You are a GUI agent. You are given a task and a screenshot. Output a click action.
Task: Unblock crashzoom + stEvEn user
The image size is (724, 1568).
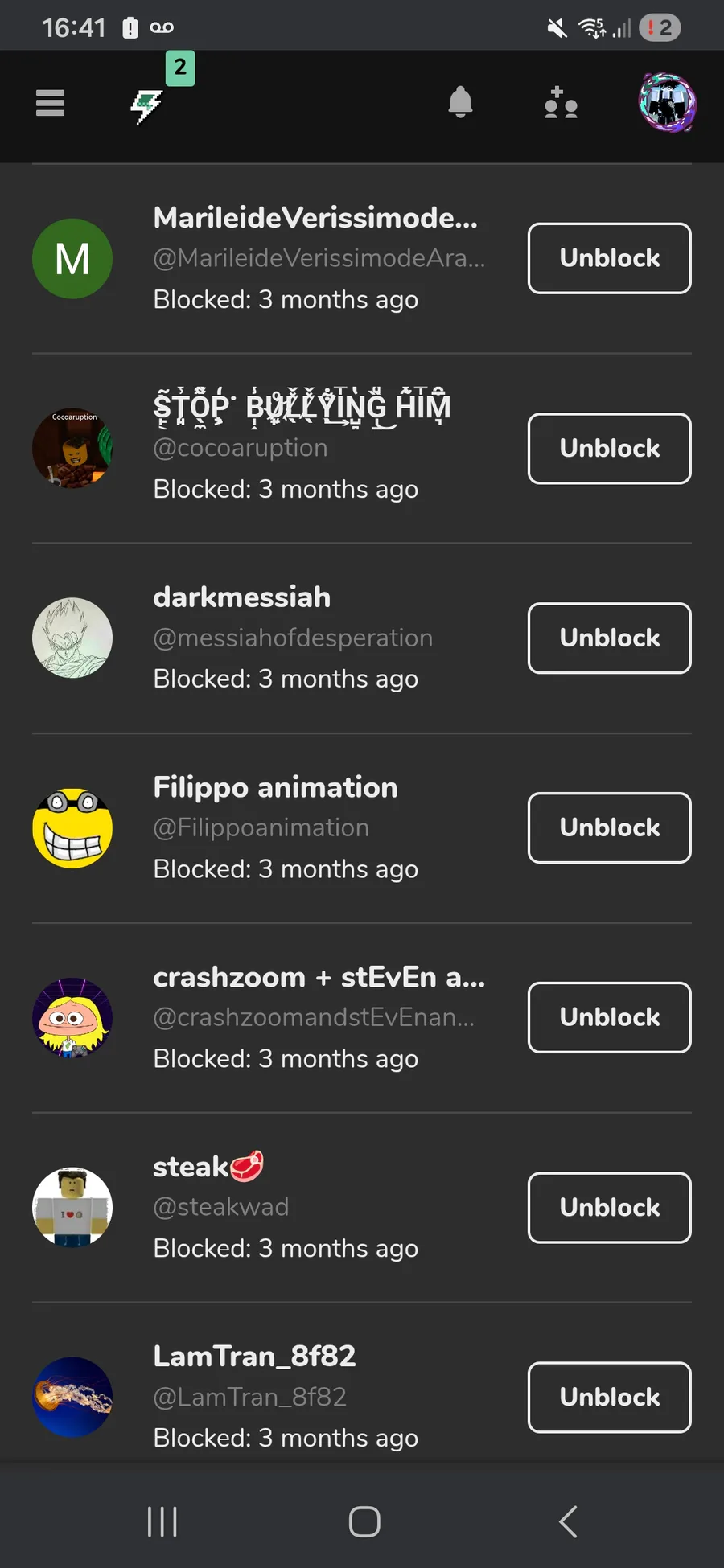(x=609, y=1017)
